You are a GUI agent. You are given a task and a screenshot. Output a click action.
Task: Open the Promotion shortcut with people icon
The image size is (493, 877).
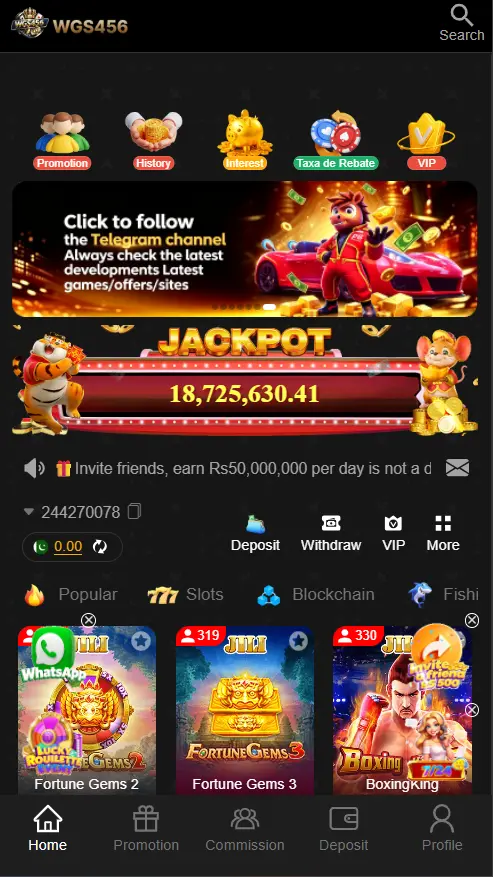(x=62, y=140)
